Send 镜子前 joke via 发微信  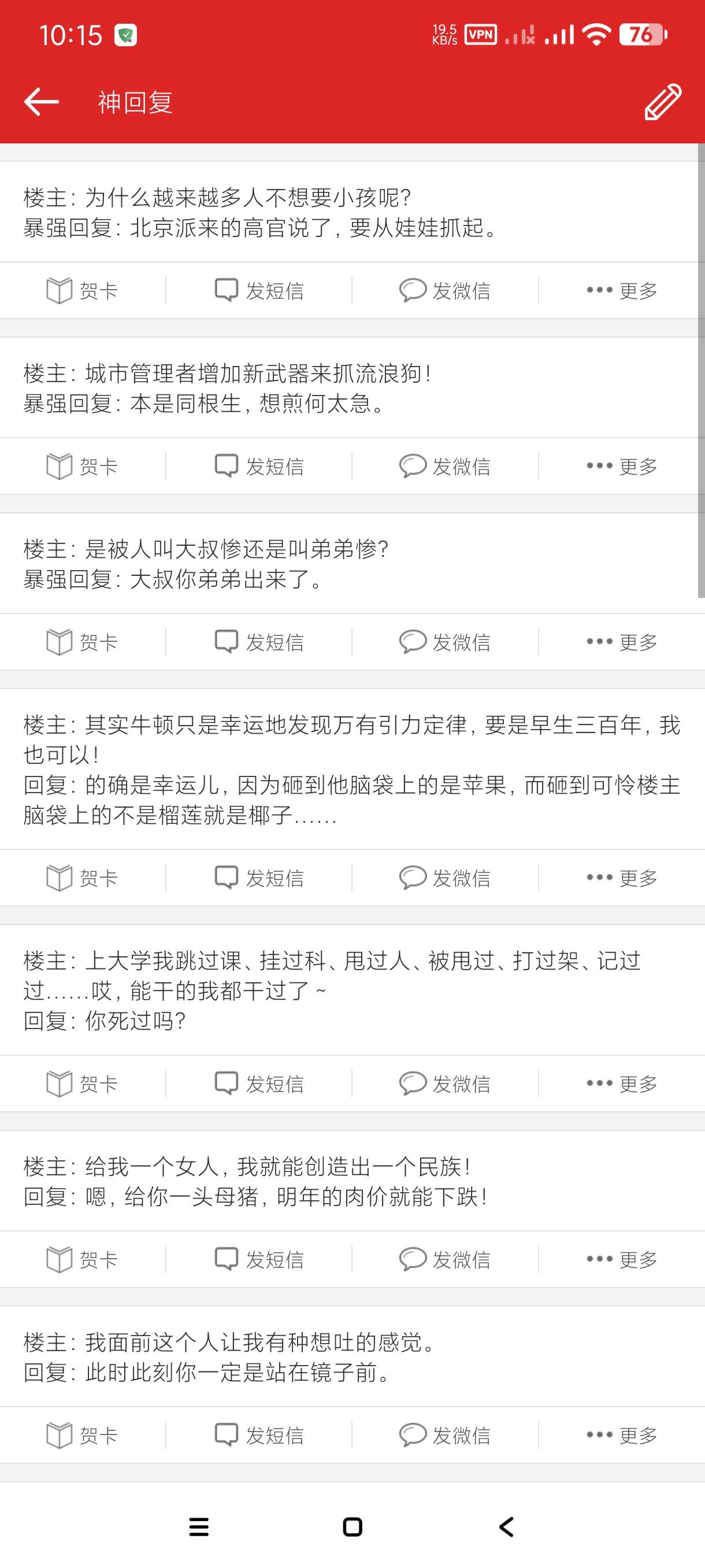[x=444, y=1435]
